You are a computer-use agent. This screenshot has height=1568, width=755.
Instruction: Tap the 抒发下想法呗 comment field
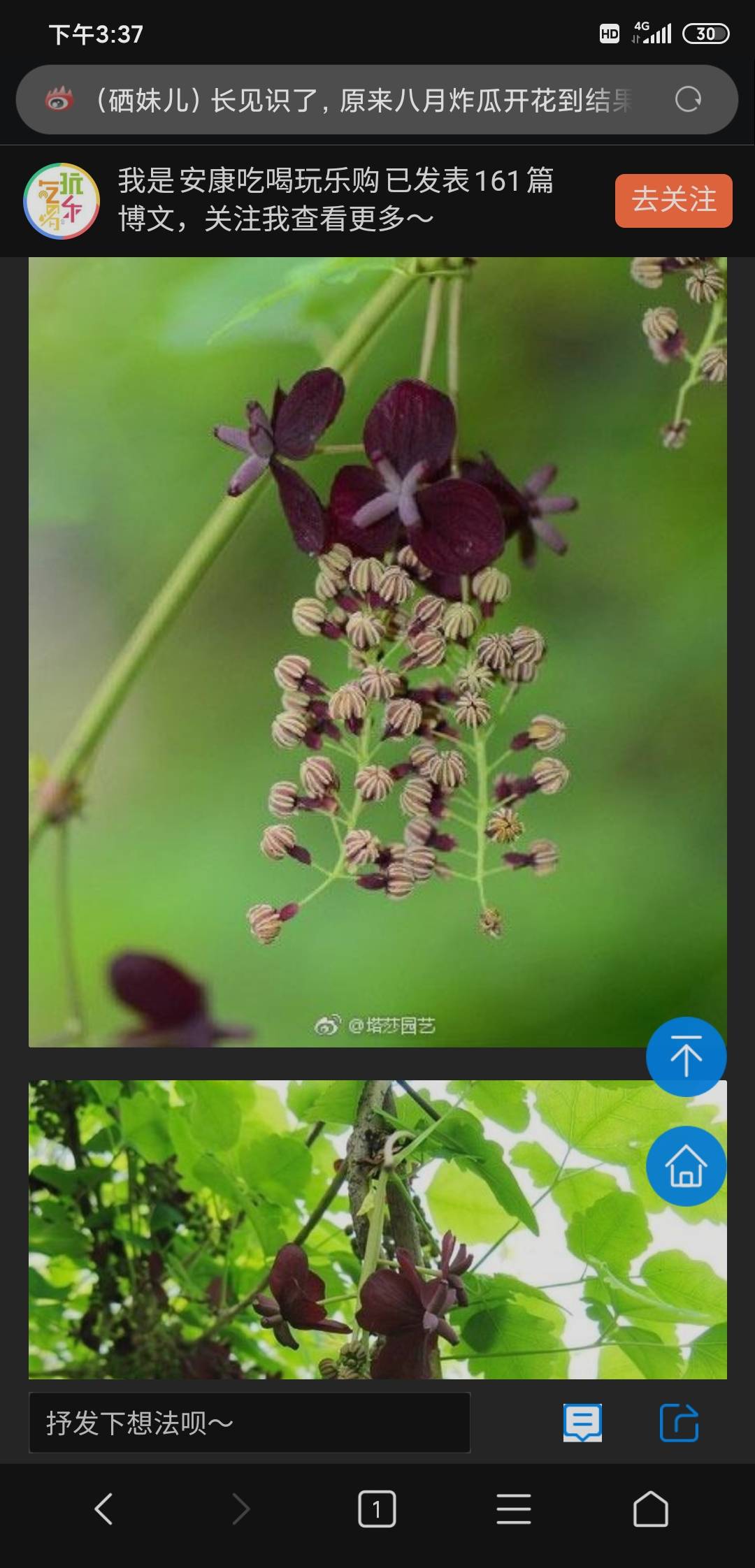click(249, 1423)
